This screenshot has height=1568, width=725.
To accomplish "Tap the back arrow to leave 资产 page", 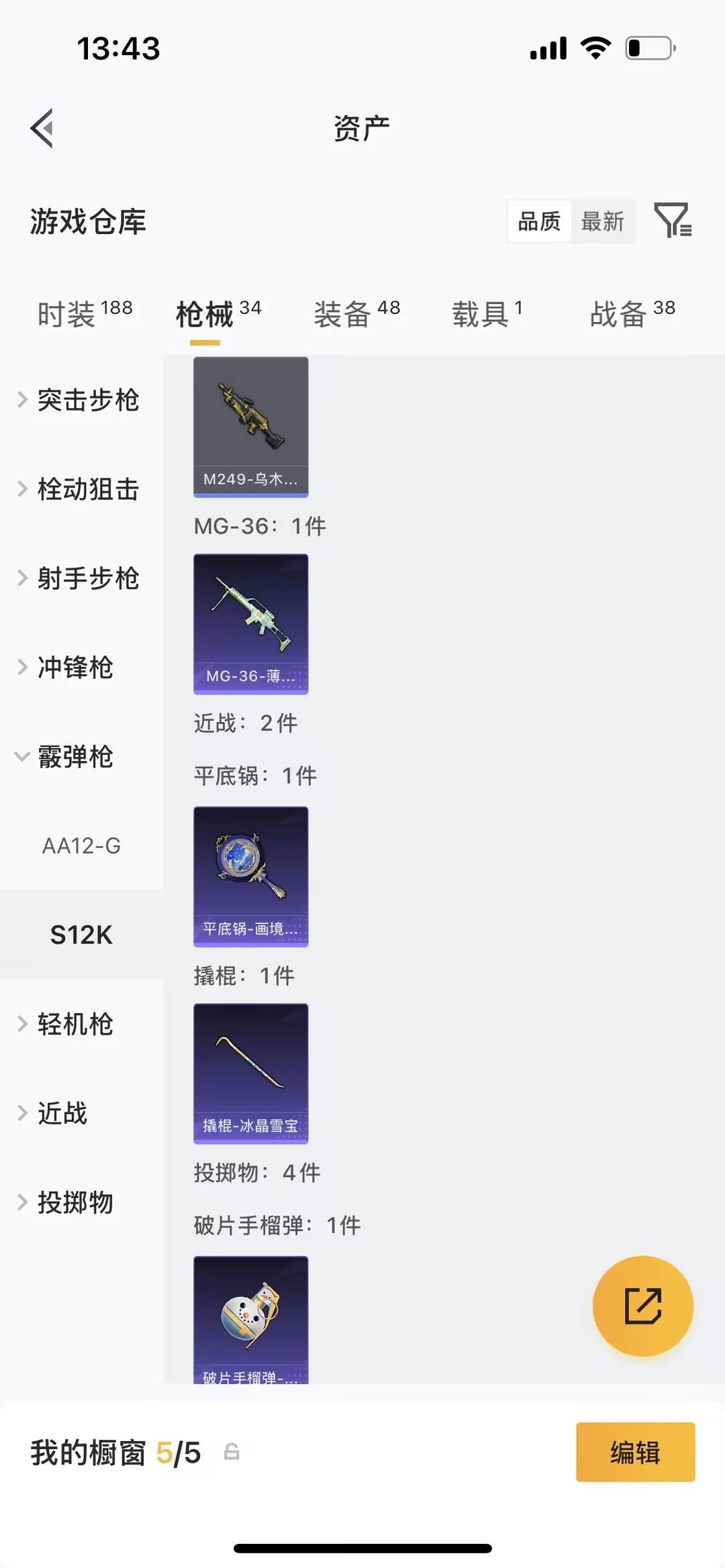I will click(42, 127).
